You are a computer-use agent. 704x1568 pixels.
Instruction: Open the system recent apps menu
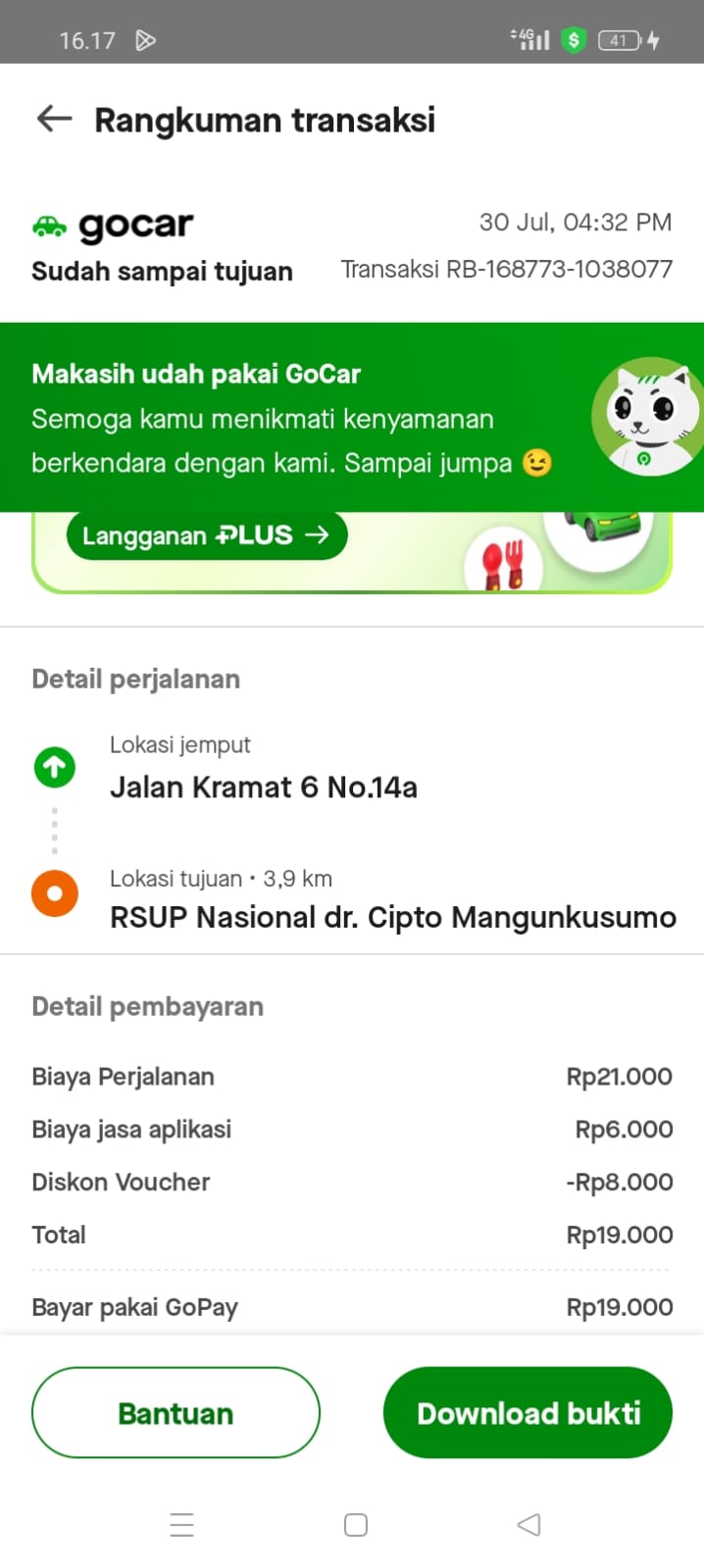point(182,1524)
